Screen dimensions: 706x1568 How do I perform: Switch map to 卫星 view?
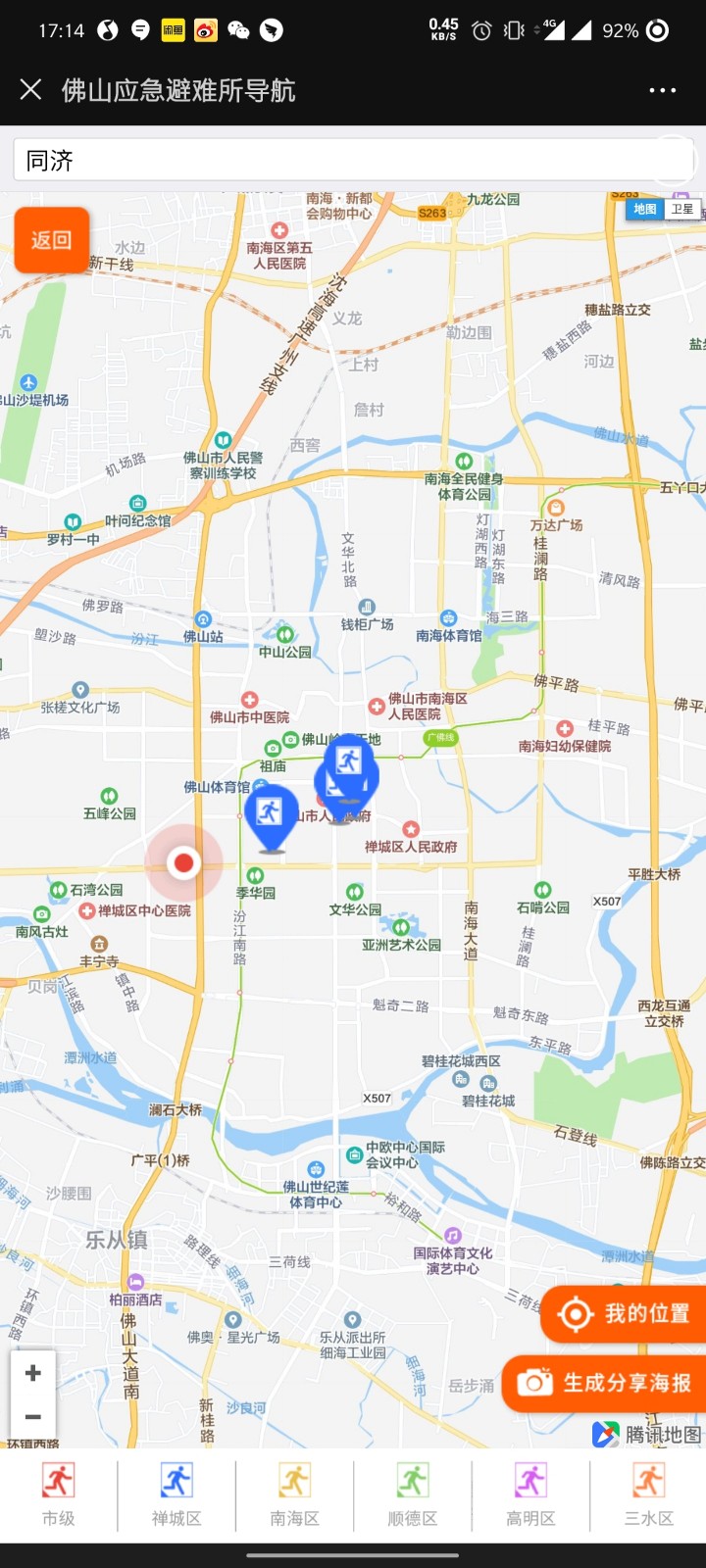point(682,209)
